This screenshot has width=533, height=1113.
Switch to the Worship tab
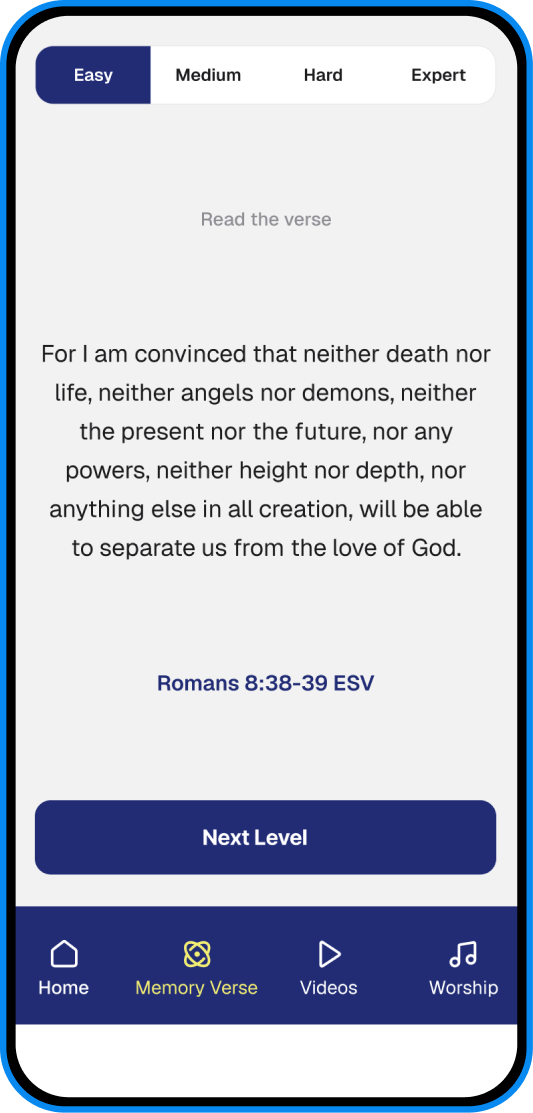(463, 968)
